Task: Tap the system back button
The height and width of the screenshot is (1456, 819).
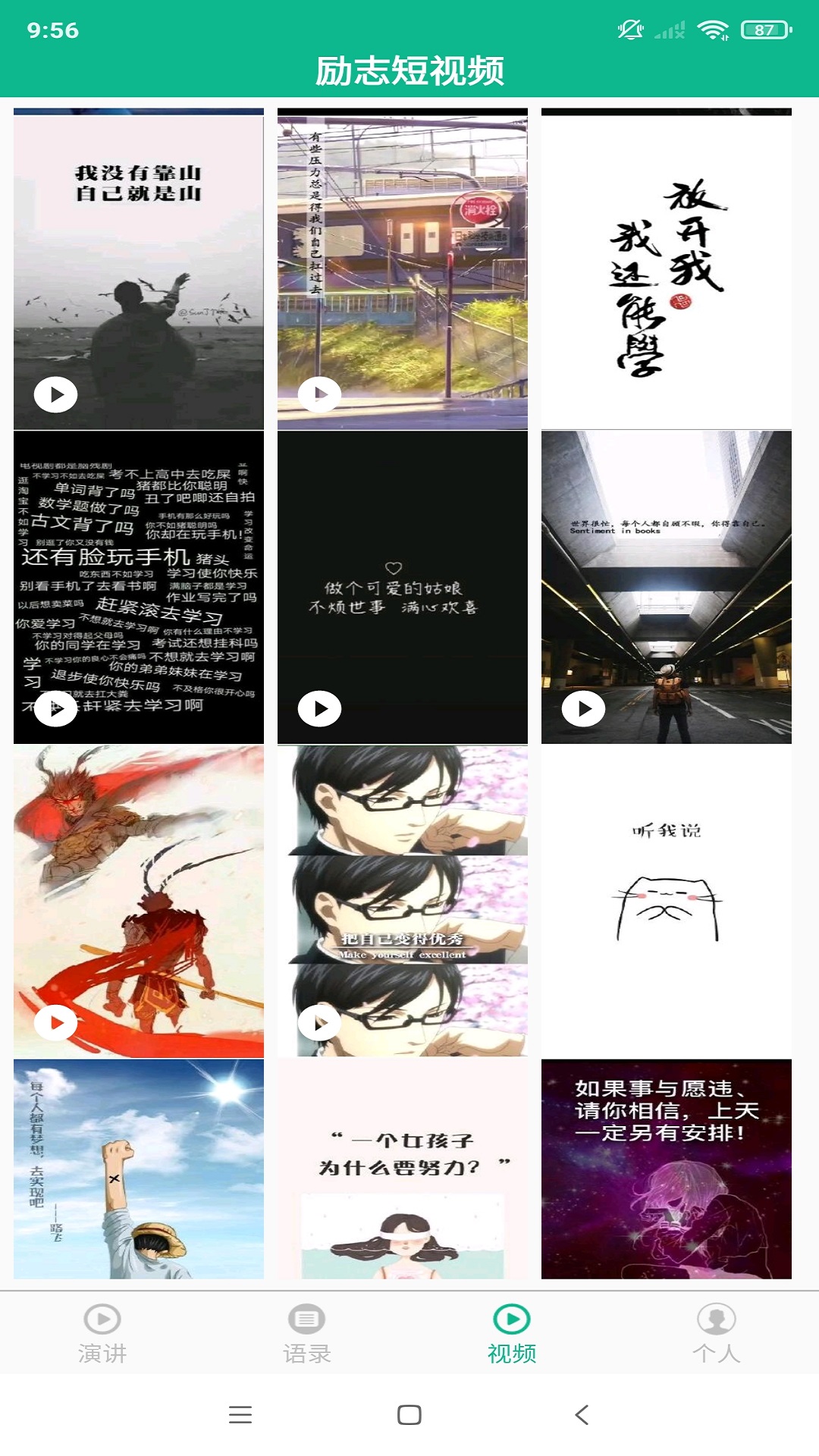Action: coord(582,1415)
